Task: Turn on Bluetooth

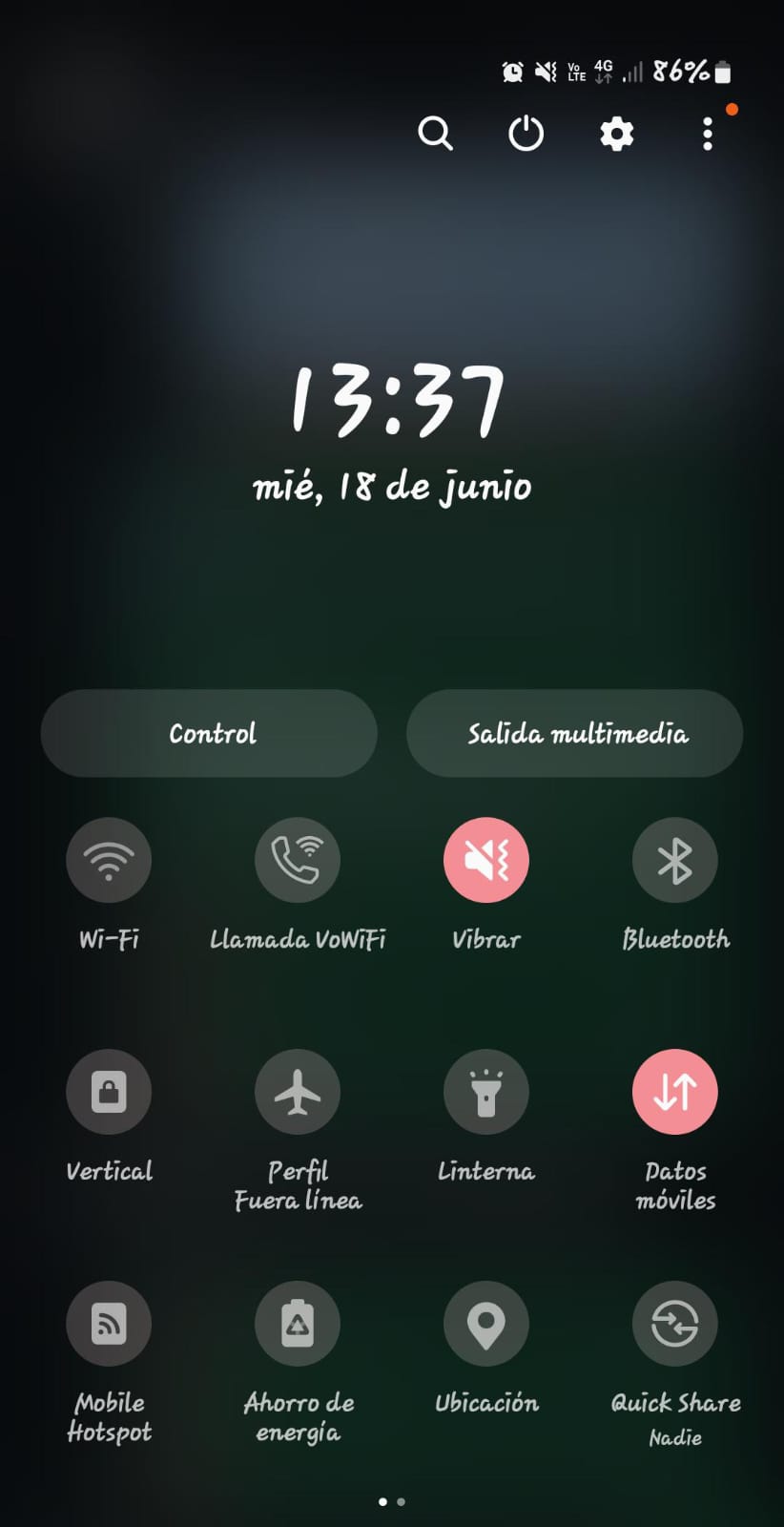Action: click(675, 860)
